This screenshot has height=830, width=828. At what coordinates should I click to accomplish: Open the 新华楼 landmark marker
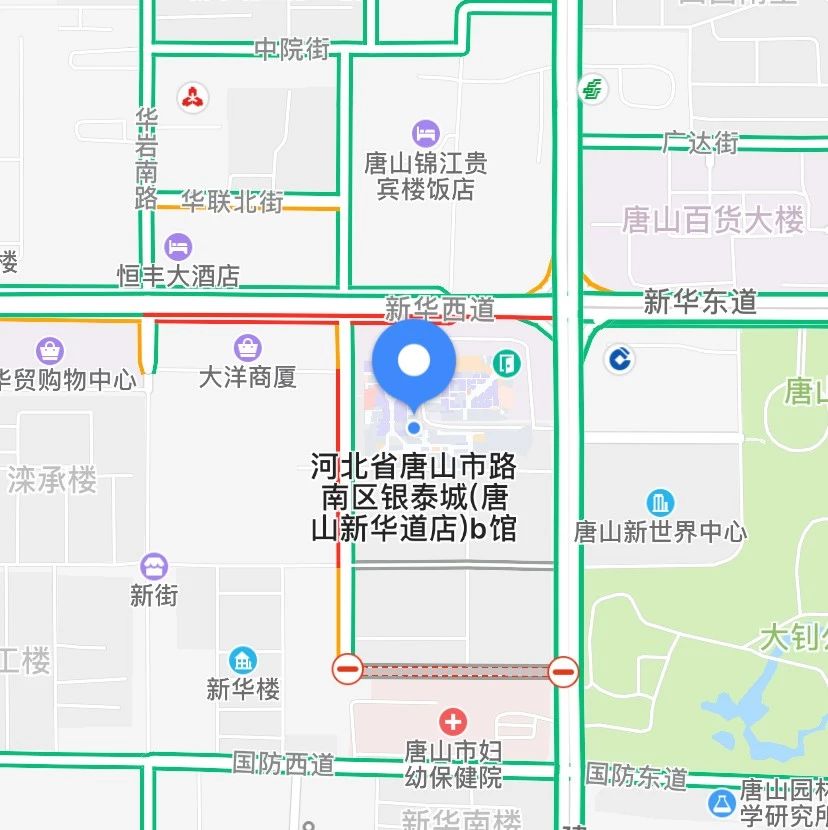pos(243,661)
